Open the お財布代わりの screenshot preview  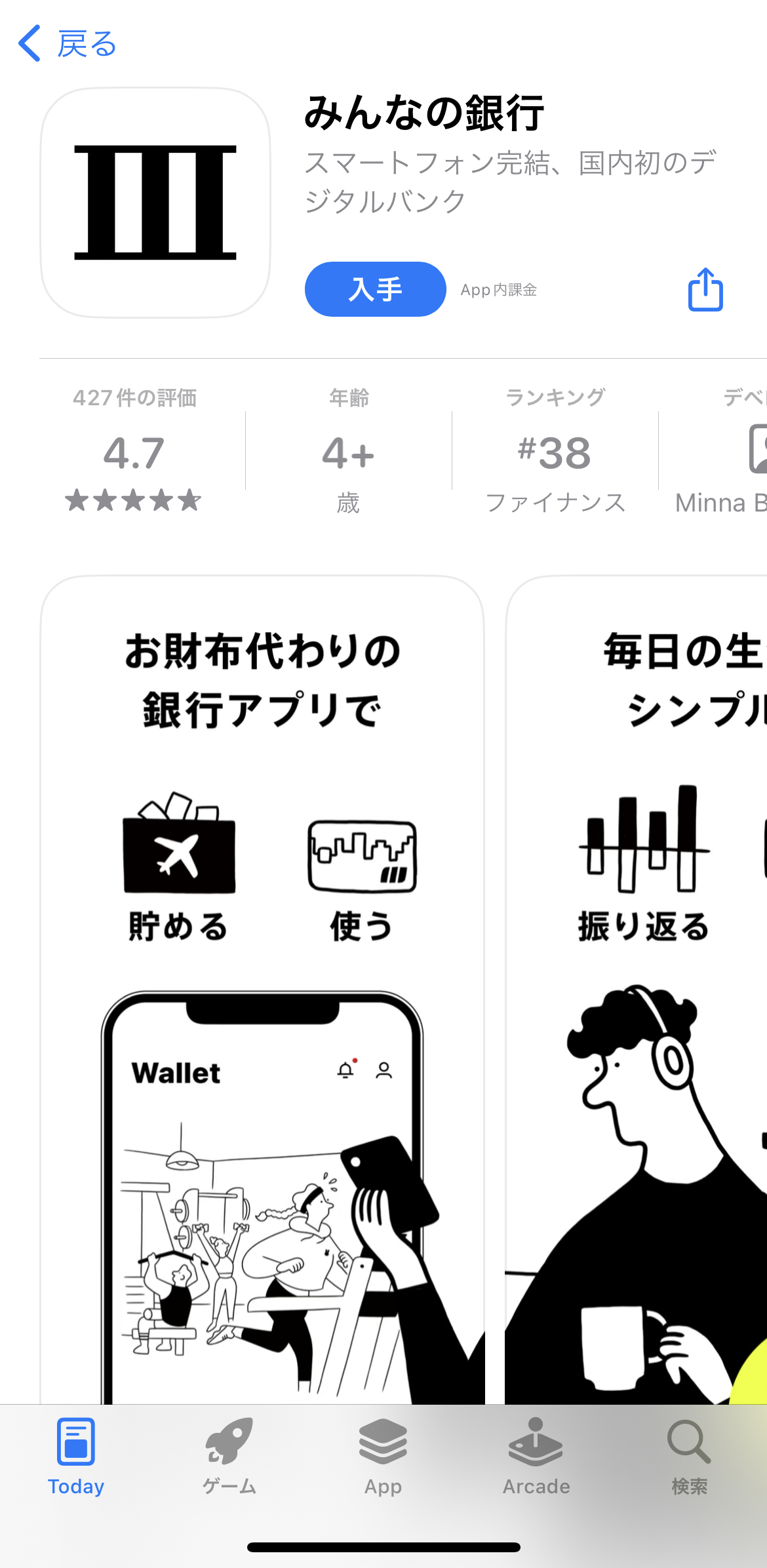(x=262, y=990)
